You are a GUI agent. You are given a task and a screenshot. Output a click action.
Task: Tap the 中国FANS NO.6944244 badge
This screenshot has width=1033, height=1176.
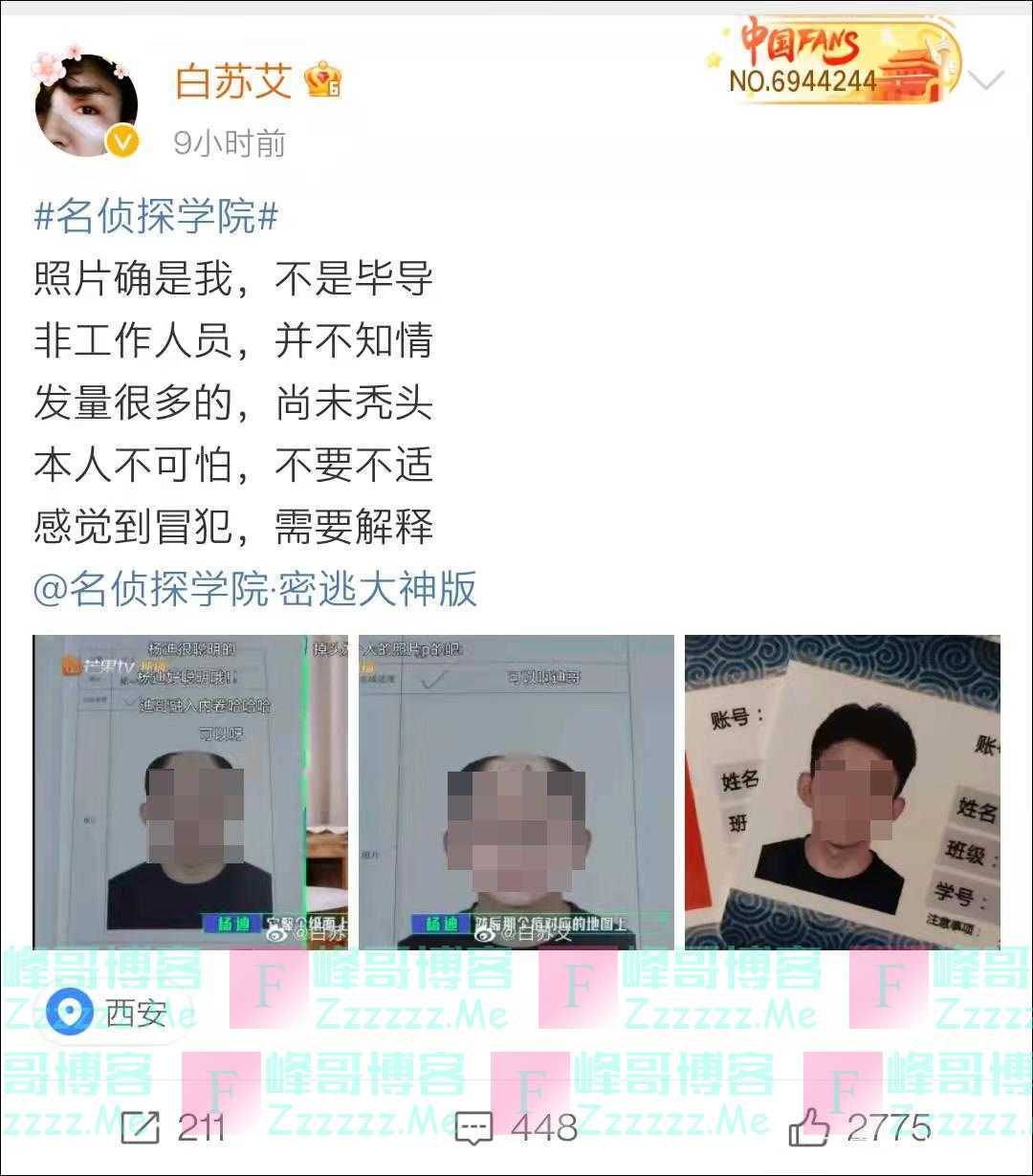click(x=834, y=59)
